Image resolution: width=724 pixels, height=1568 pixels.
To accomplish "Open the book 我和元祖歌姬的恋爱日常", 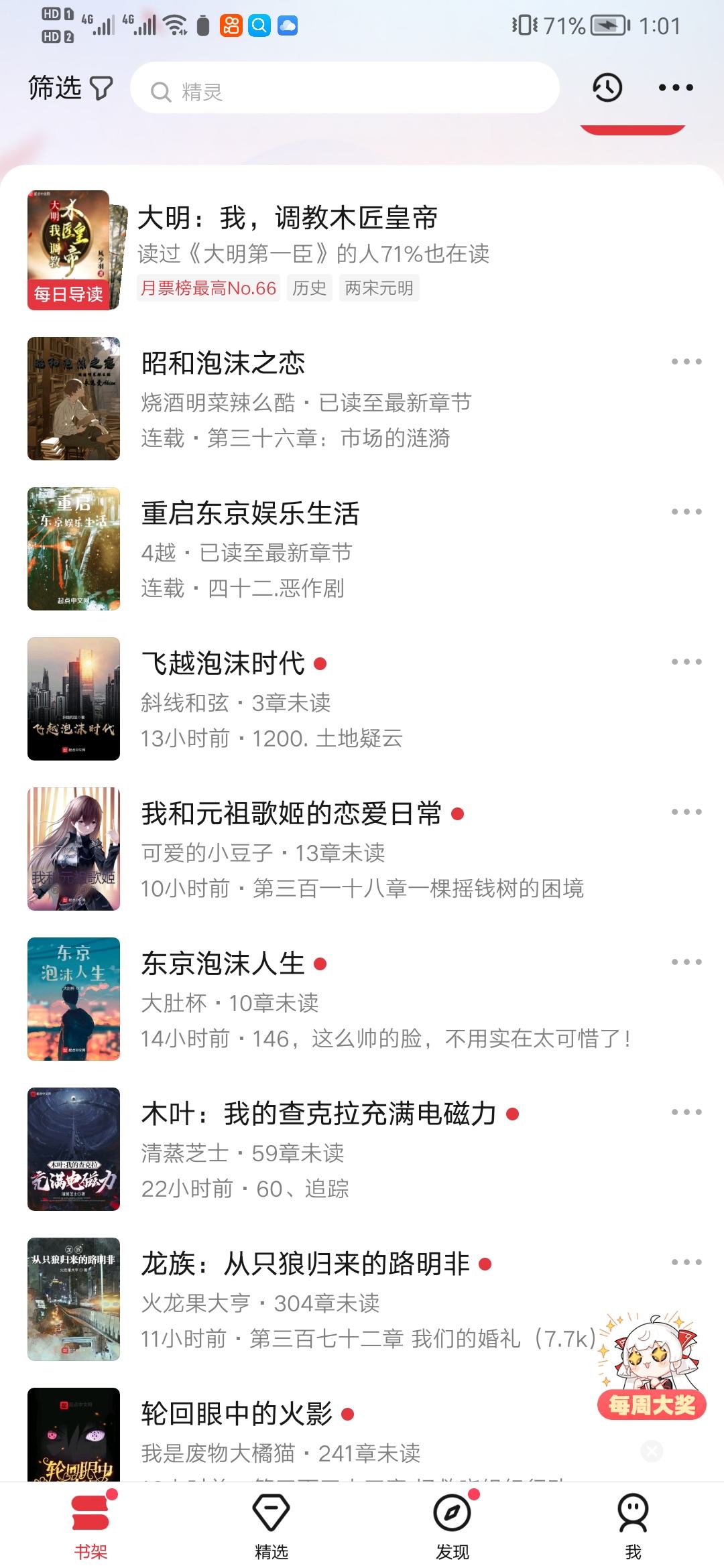I will click(x=292, y=814).
